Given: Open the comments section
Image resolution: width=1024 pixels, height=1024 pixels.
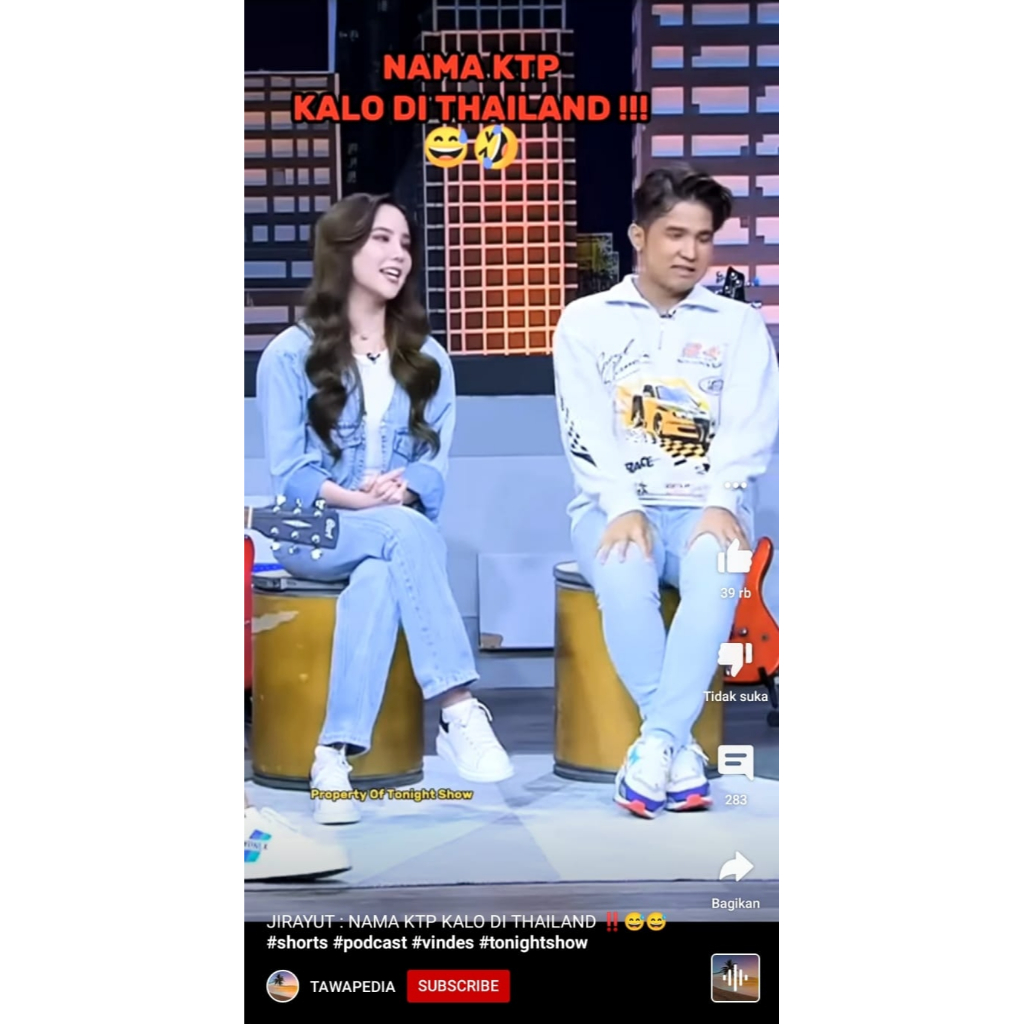Looking at the screenshot, I should pyautogui.click(x=735, y=762).
